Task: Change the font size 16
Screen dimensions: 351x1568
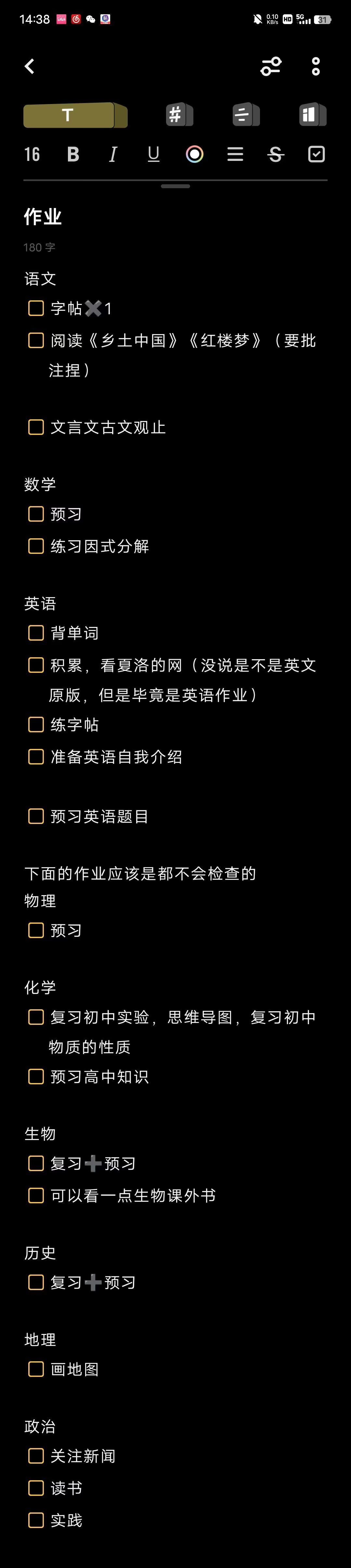Action: point(32,155)
